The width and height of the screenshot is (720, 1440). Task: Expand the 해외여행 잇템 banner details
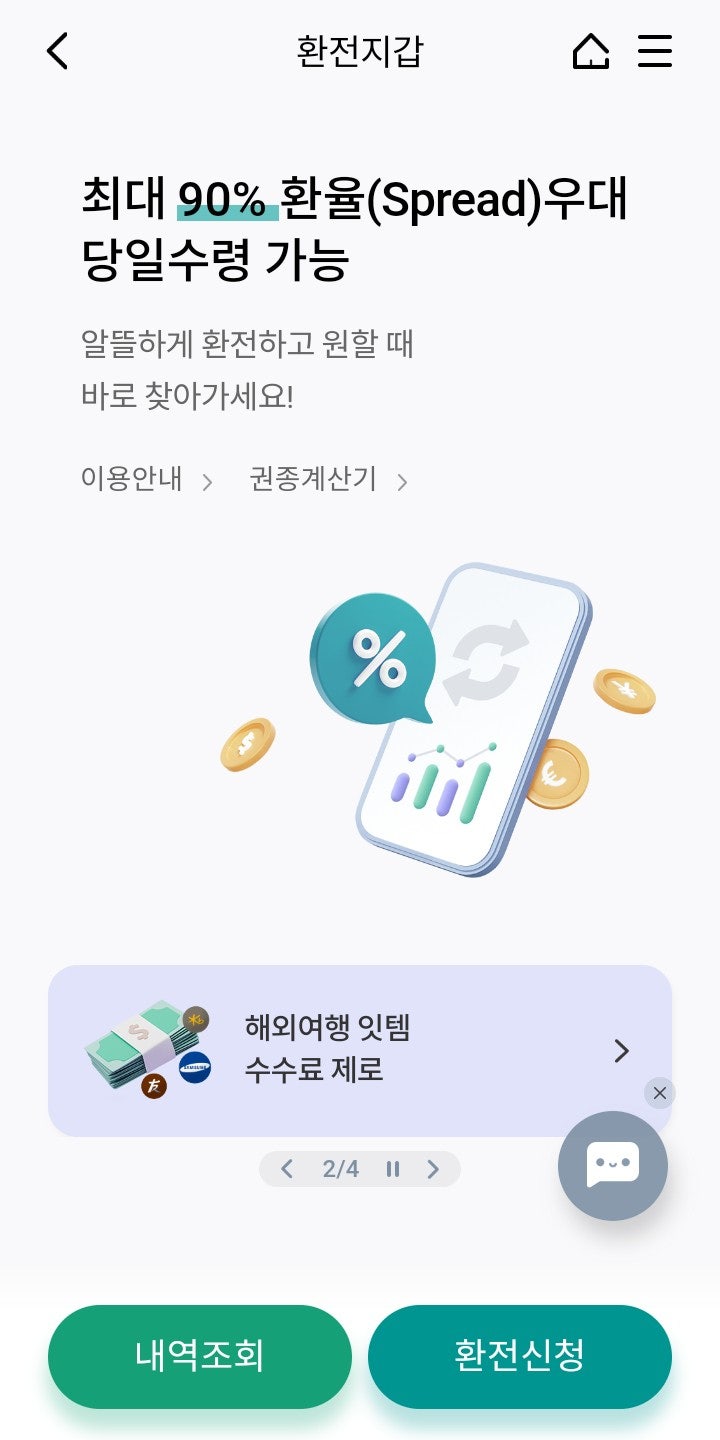(621, 1051)
